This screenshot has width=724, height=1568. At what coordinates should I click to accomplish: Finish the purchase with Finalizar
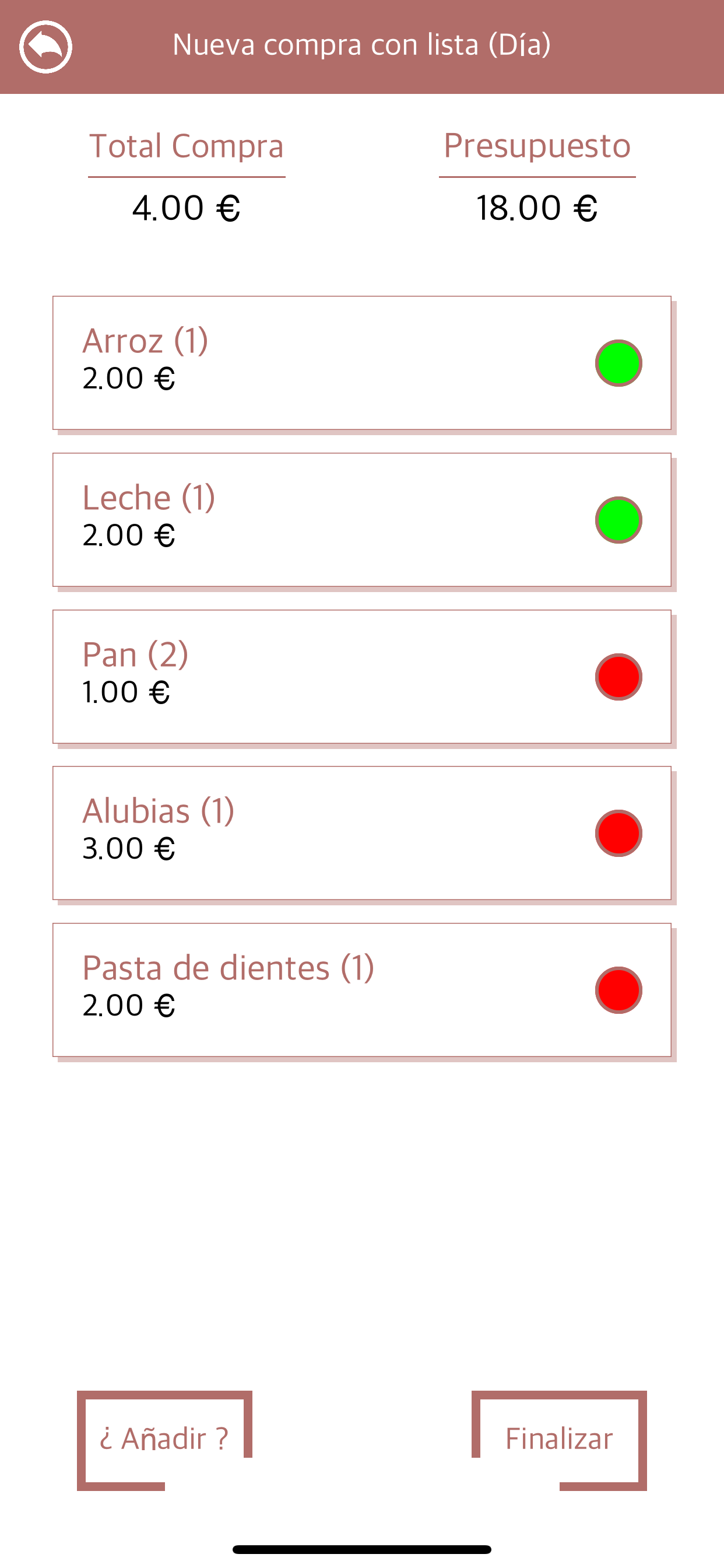click(559, 1440)
